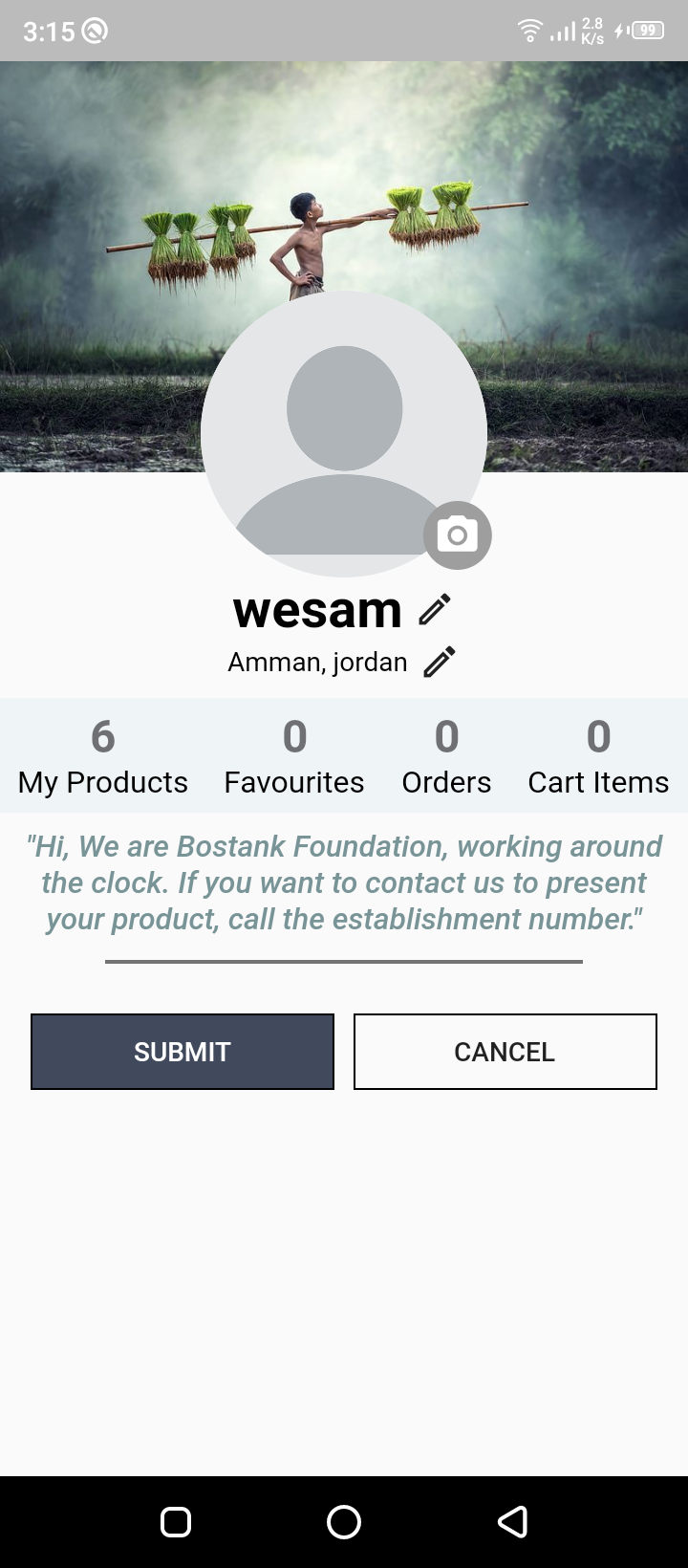Image resolution: width=688 pixels, height=1568 pixels.
Task: Open the camera icon to change profile picture
Action: 457,534
